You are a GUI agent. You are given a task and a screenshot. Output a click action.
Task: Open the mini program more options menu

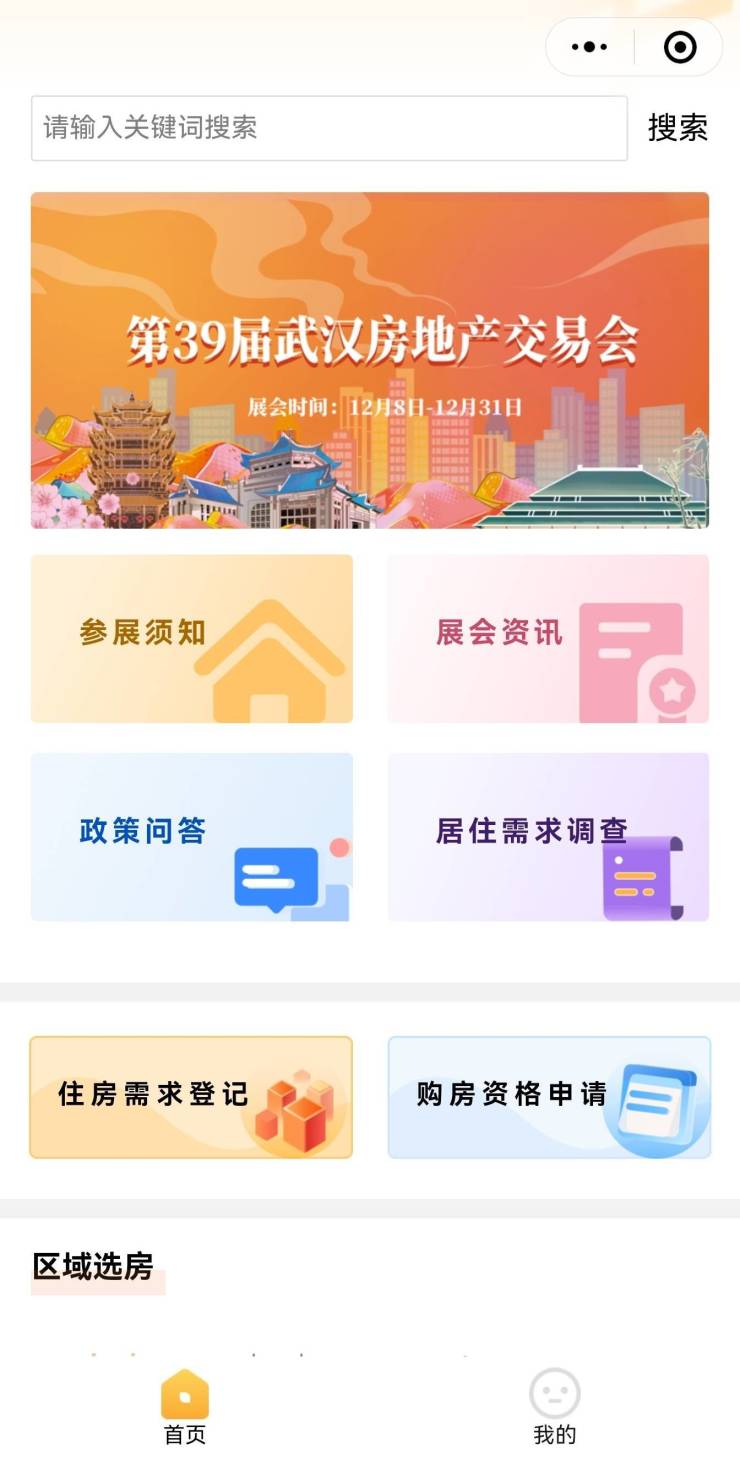(590, 47)
